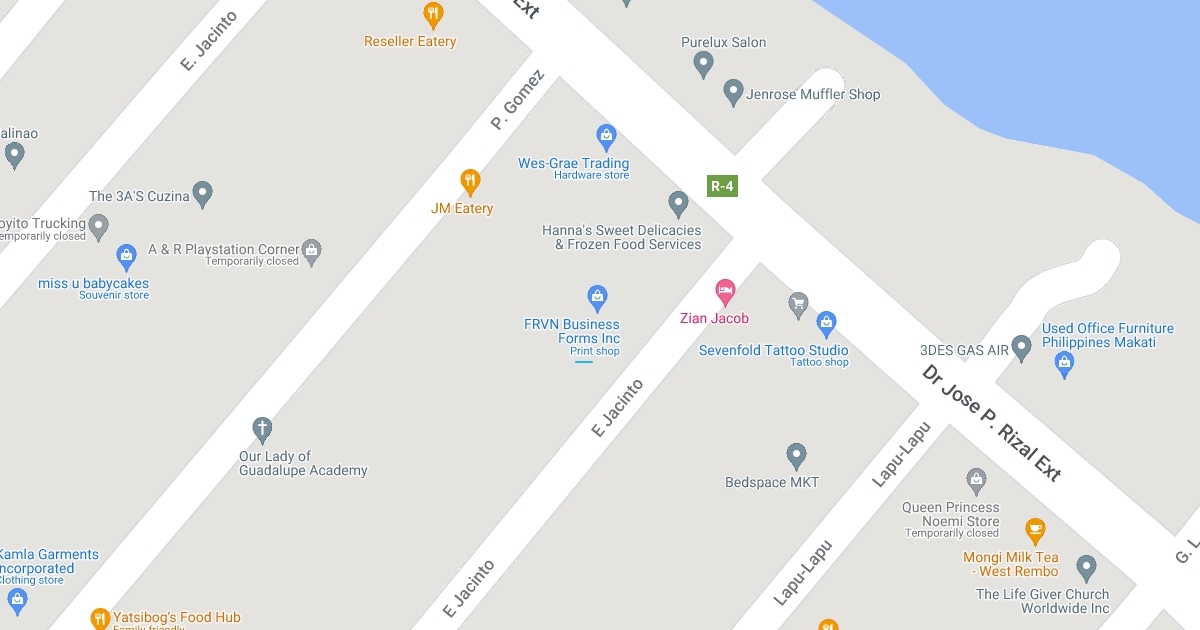Open Used Office Furniture Philippines Makati pin
Image resolution: width=1200 pixels, height=630 pixels.
tap(1064, 364)
